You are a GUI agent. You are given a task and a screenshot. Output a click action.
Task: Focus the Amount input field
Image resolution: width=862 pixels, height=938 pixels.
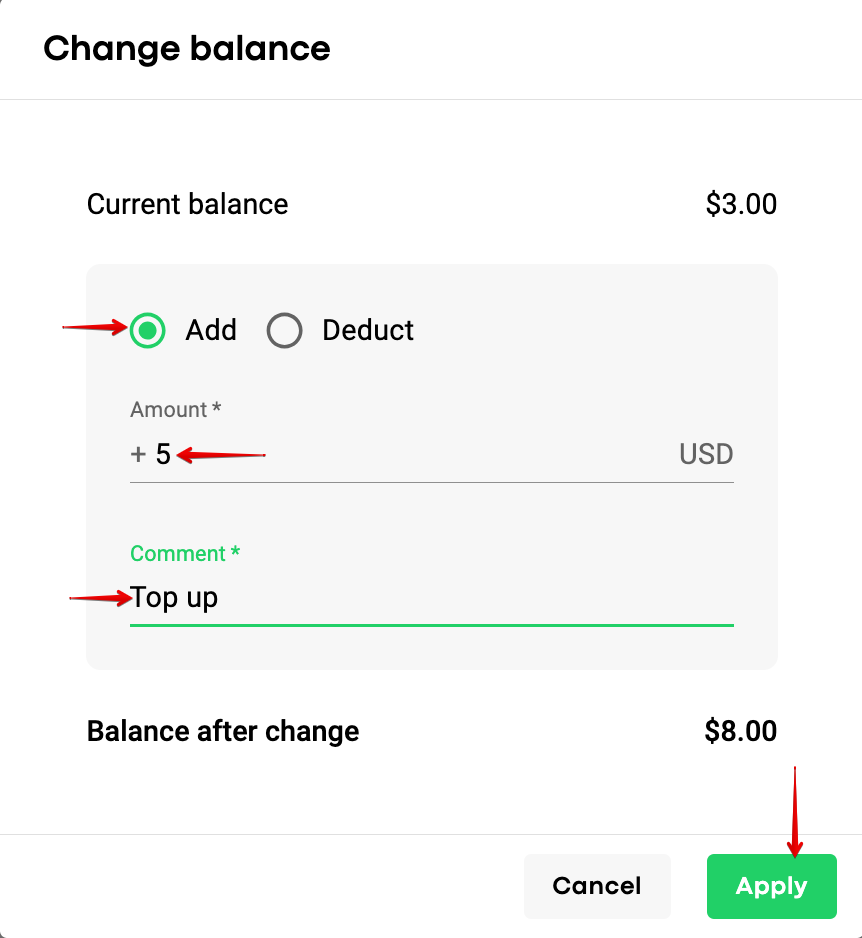tap(400, 455)
